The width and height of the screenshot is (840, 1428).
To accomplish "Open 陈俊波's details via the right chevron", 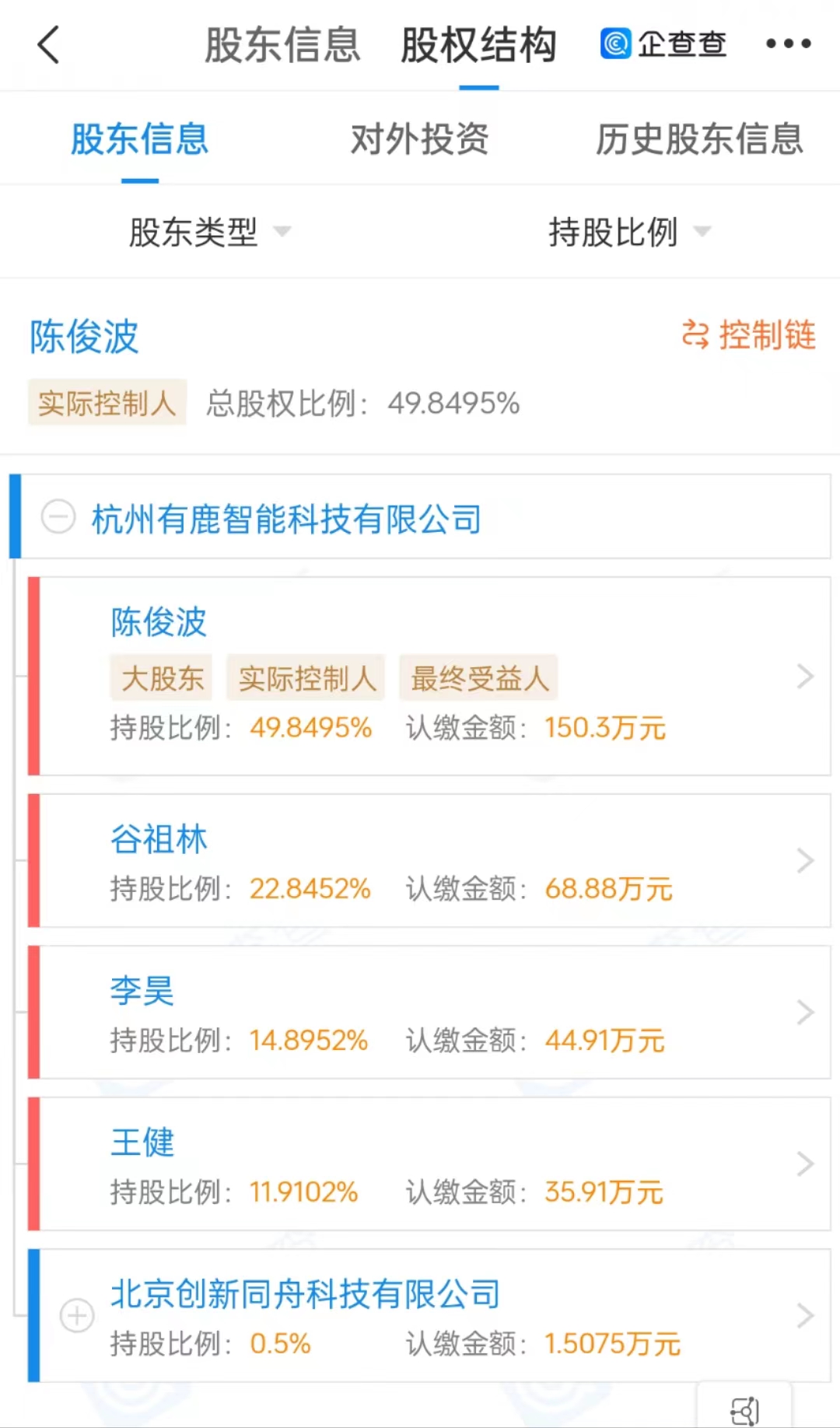I will (805, 676).
